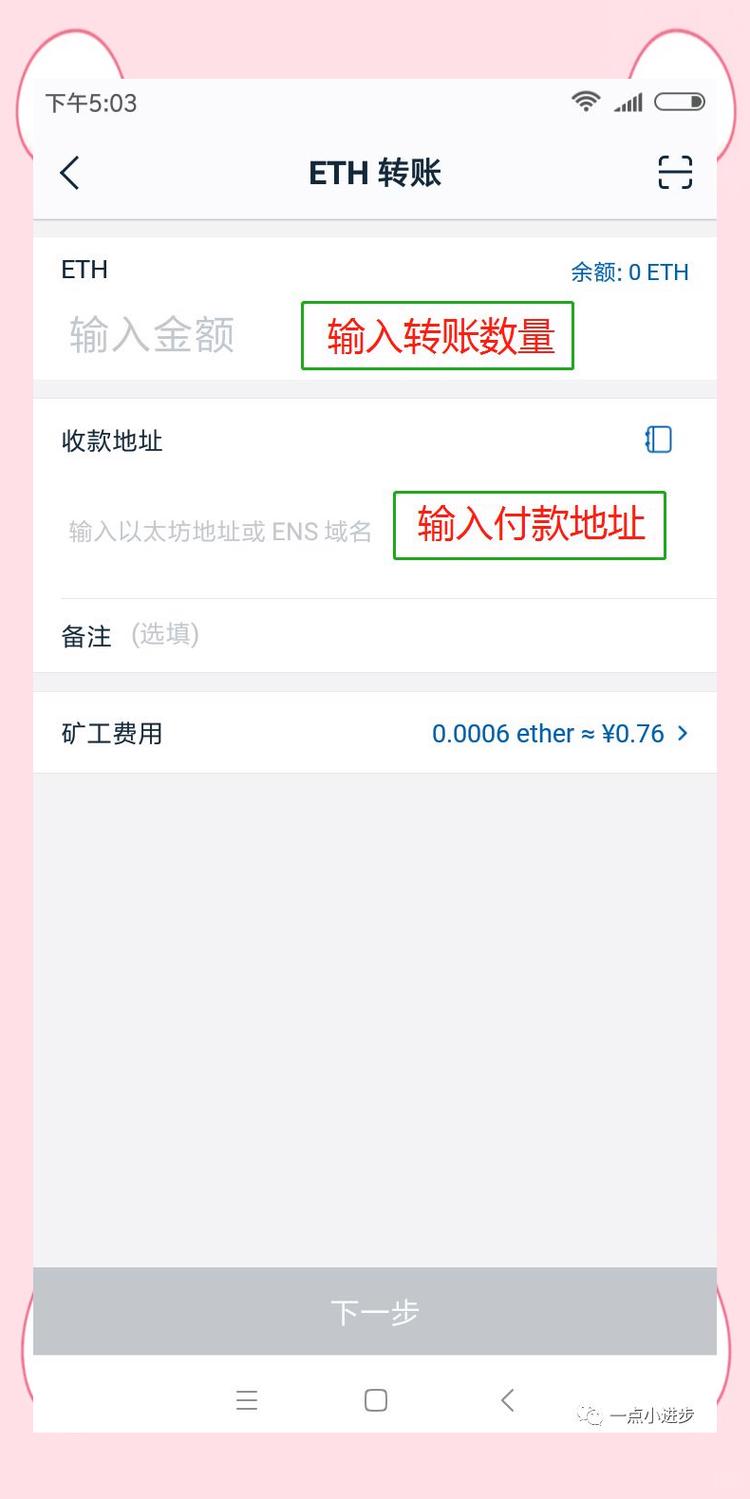Tap the Ethereum address or ENS input
This screenshot has height=1499, width=750.
[220, 531]
